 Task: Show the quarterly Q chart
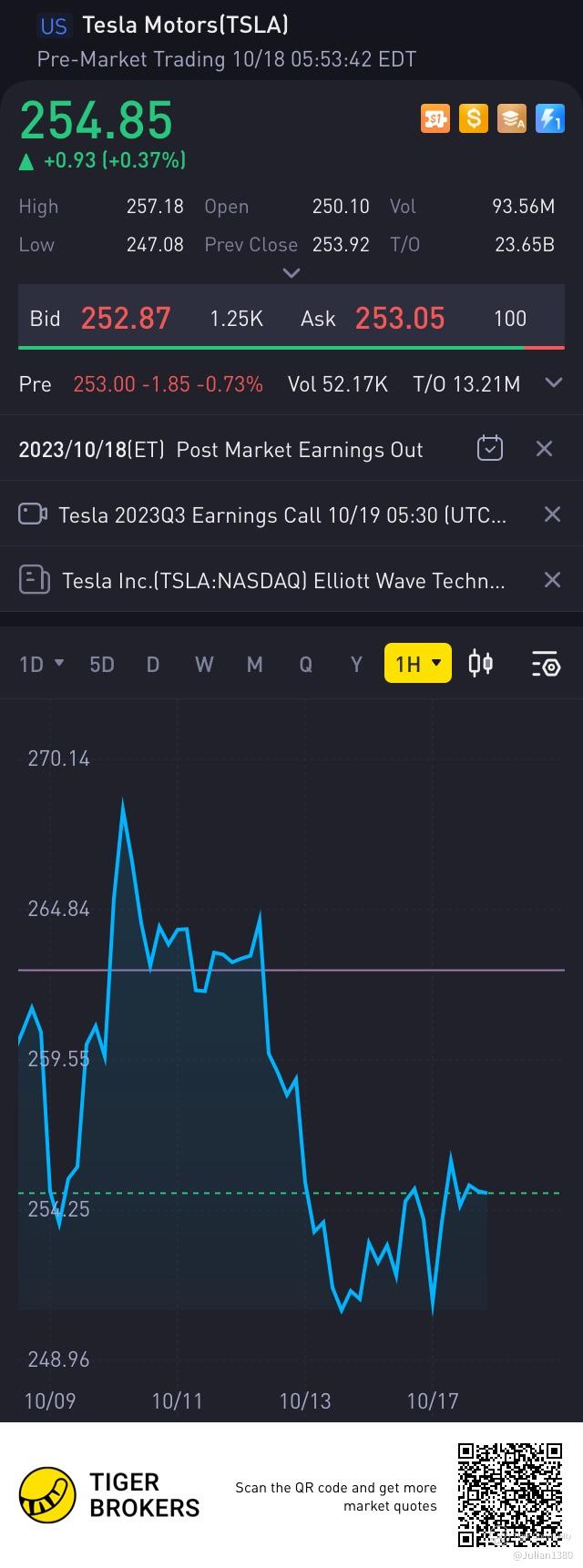click(x=306, y=664)
